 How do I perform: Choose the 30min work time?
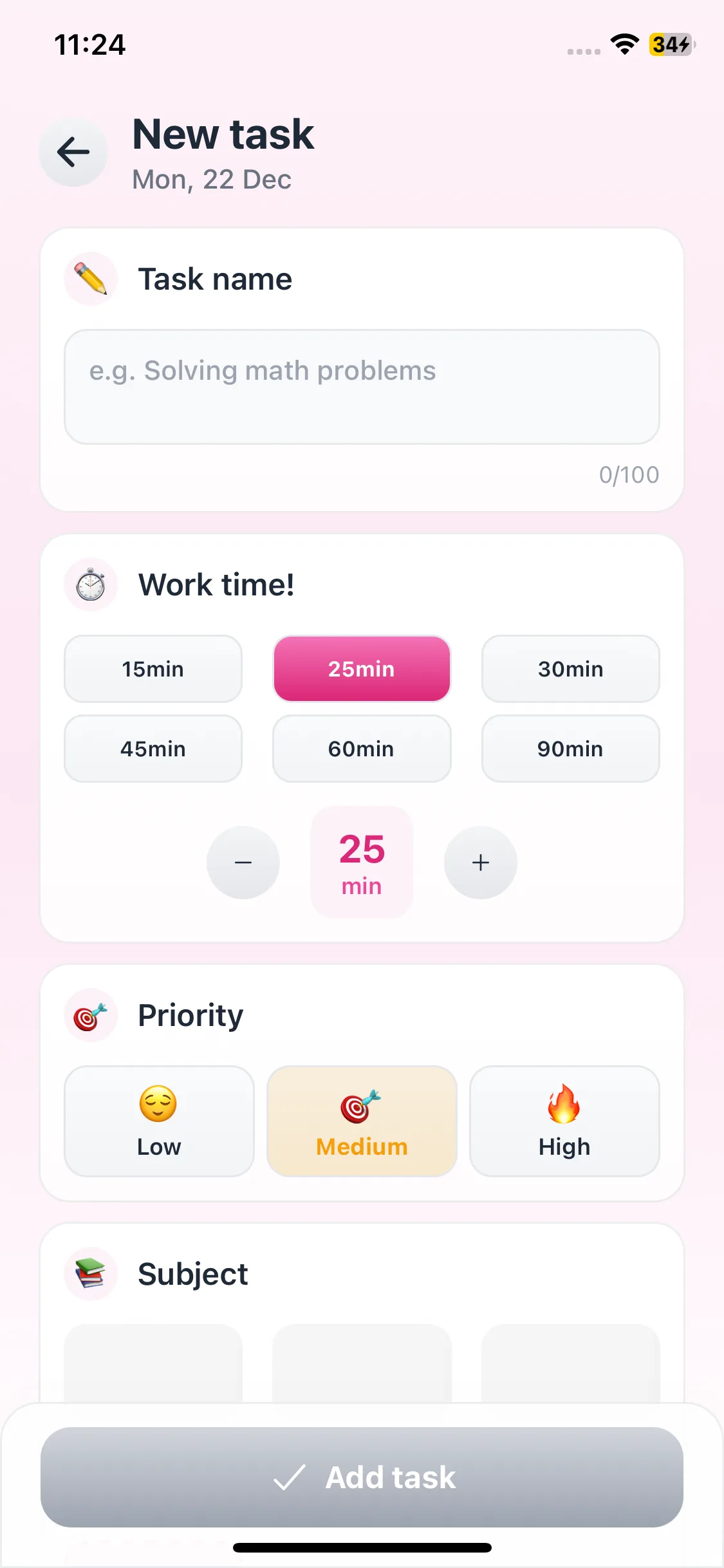[x=570, y=669]
